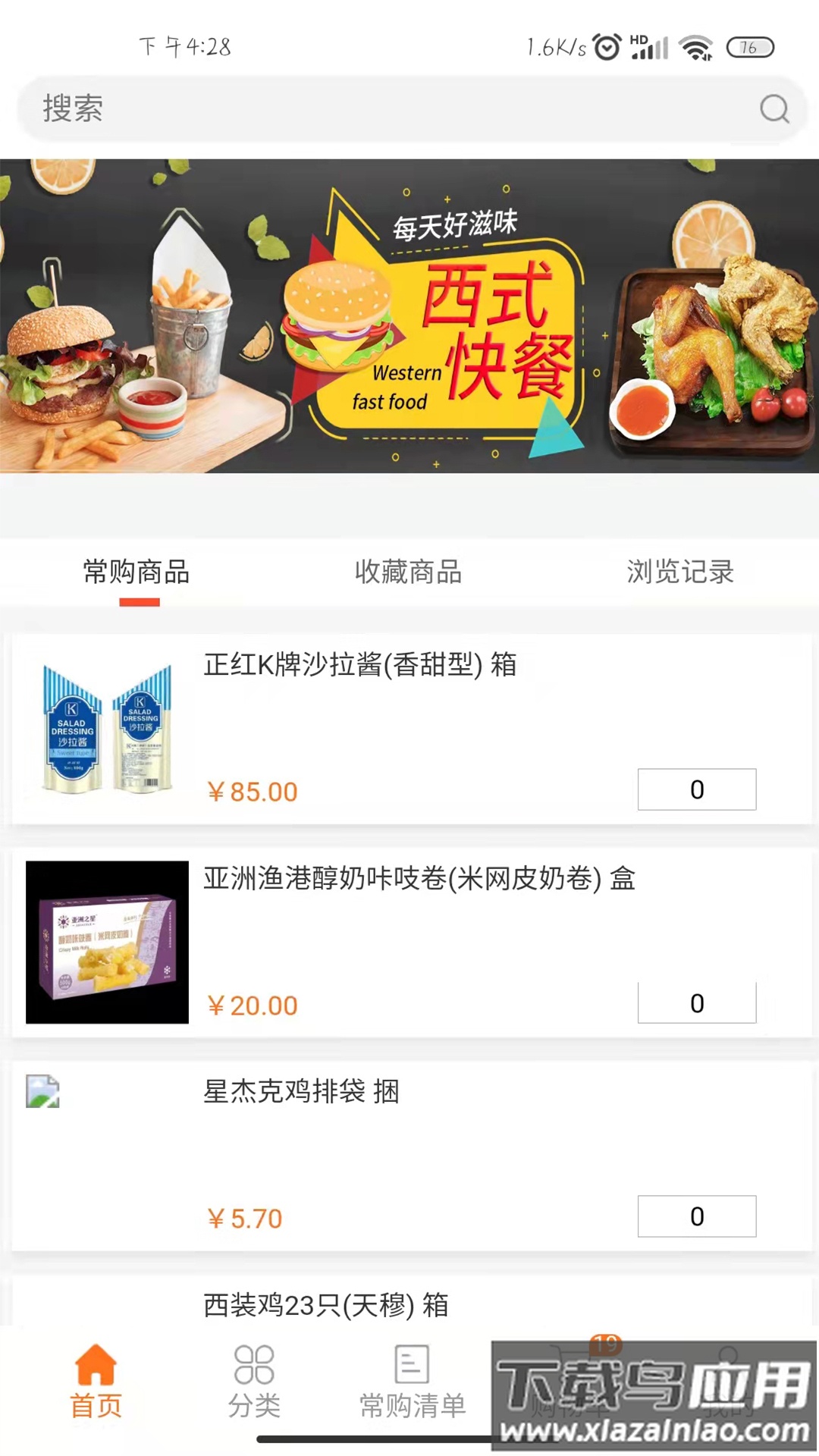The height and width of the screenshot is (1456, 819).
Task: Click the 西式快餐 promotional banner
Action: pos(409,318)
